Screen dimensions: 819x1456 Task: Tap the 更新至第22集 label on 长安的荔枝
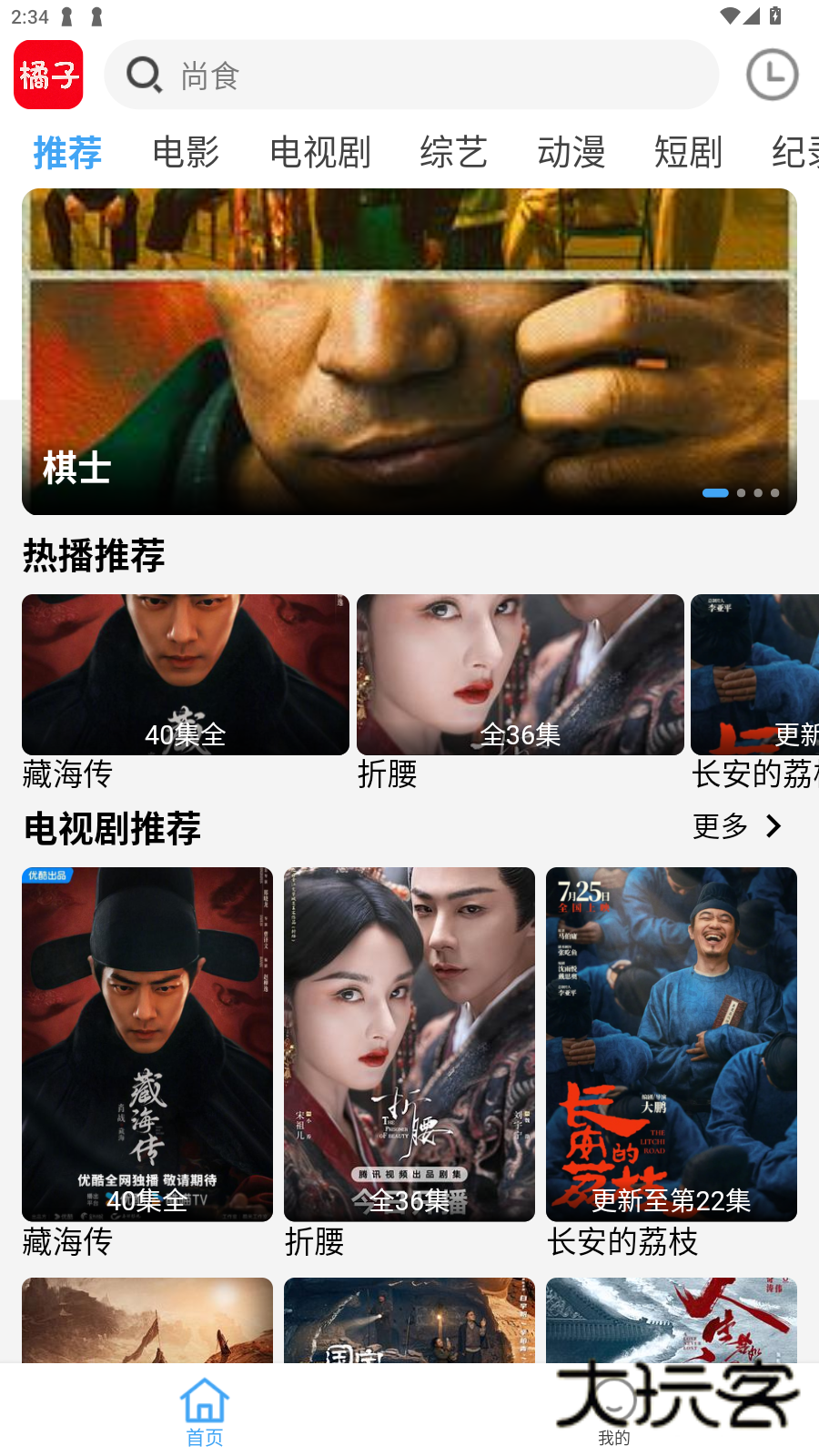click(671, 1200)
